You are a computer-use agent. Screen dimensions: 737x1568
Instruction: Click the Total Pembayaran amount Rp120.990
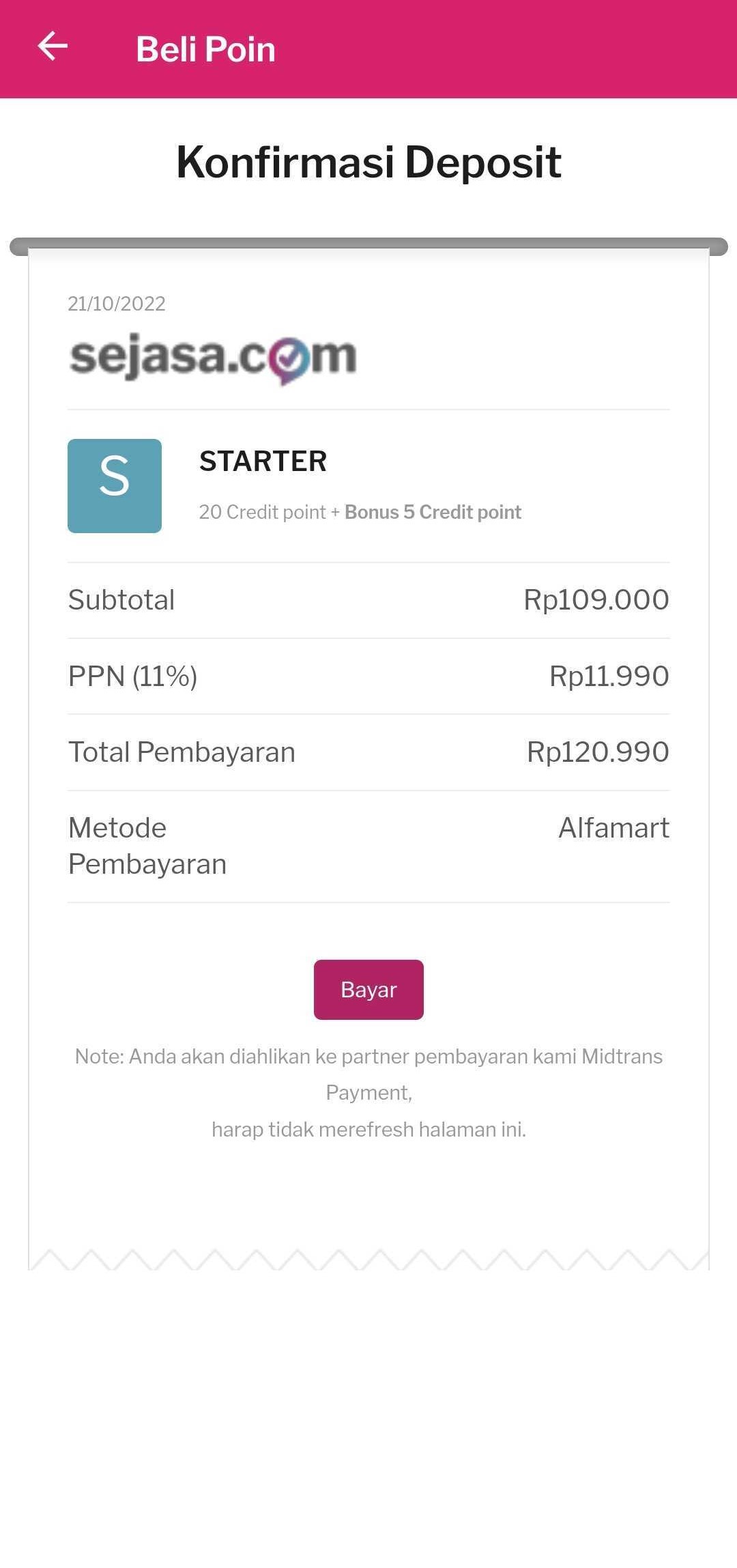[x=598, y=752]
